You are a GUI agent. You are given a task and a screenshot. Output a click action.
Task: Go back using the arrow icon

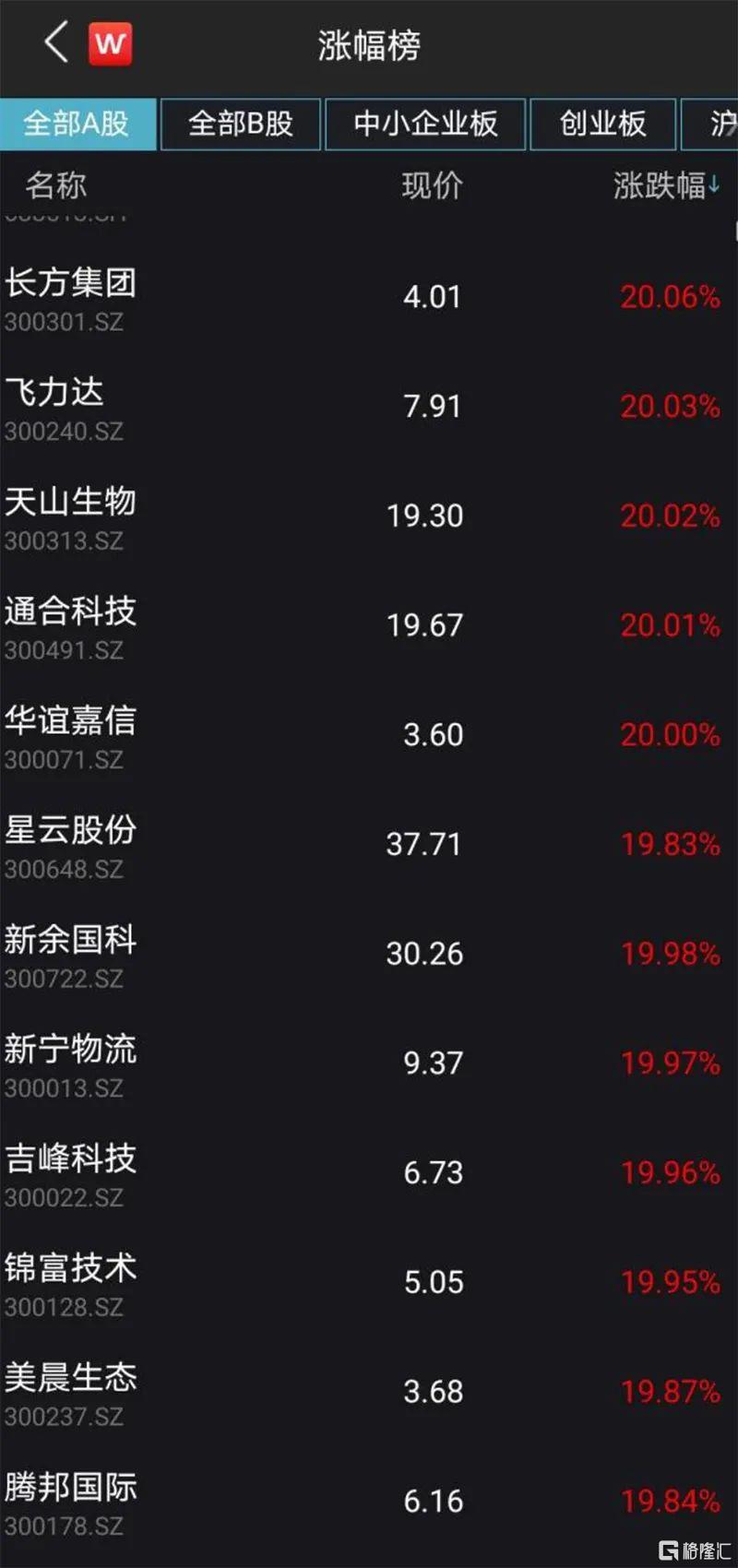click(x=56, y=43)
